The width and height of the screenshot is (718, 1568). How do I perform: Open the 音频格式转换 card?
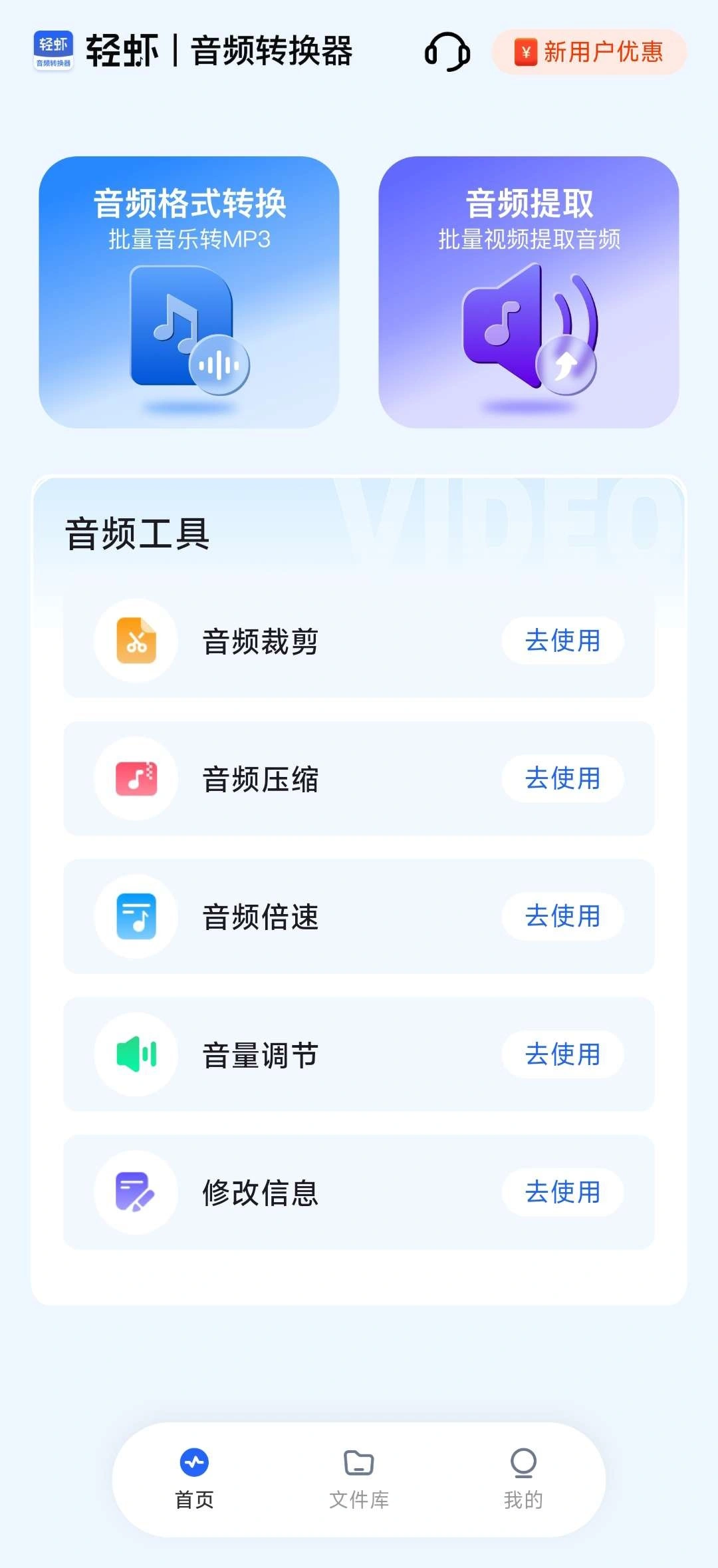pyautogui.click(x=189, y=292)
